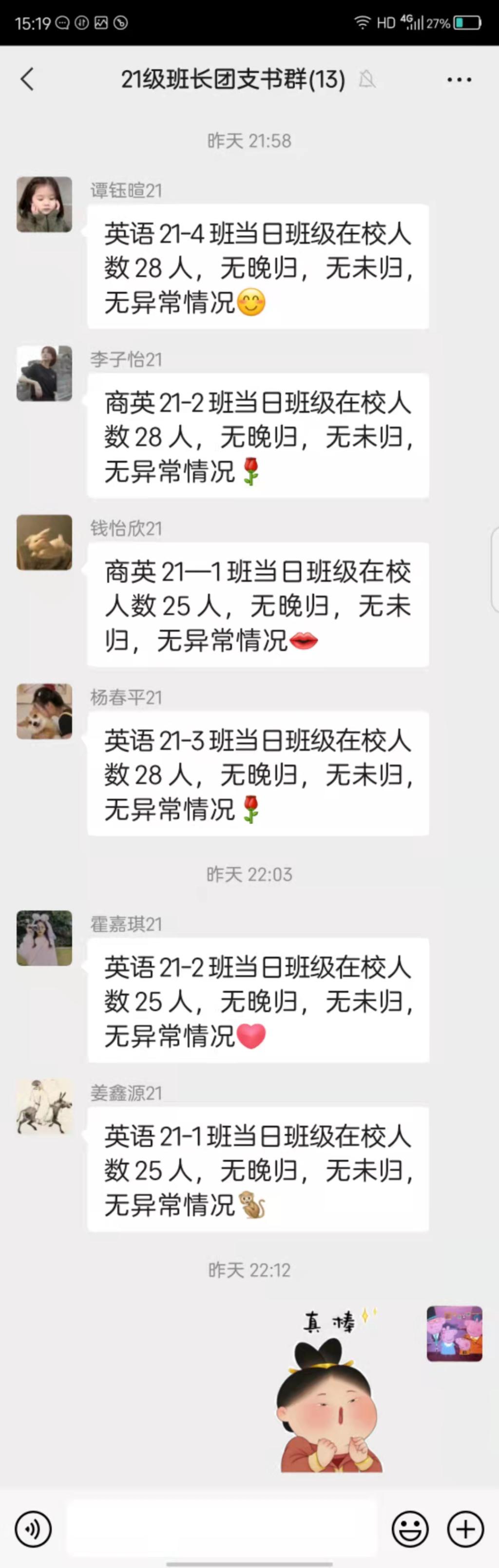The width and height of the screenshot is (499, 1568).
Task: Open the emoji picker
Action: 410,1529
